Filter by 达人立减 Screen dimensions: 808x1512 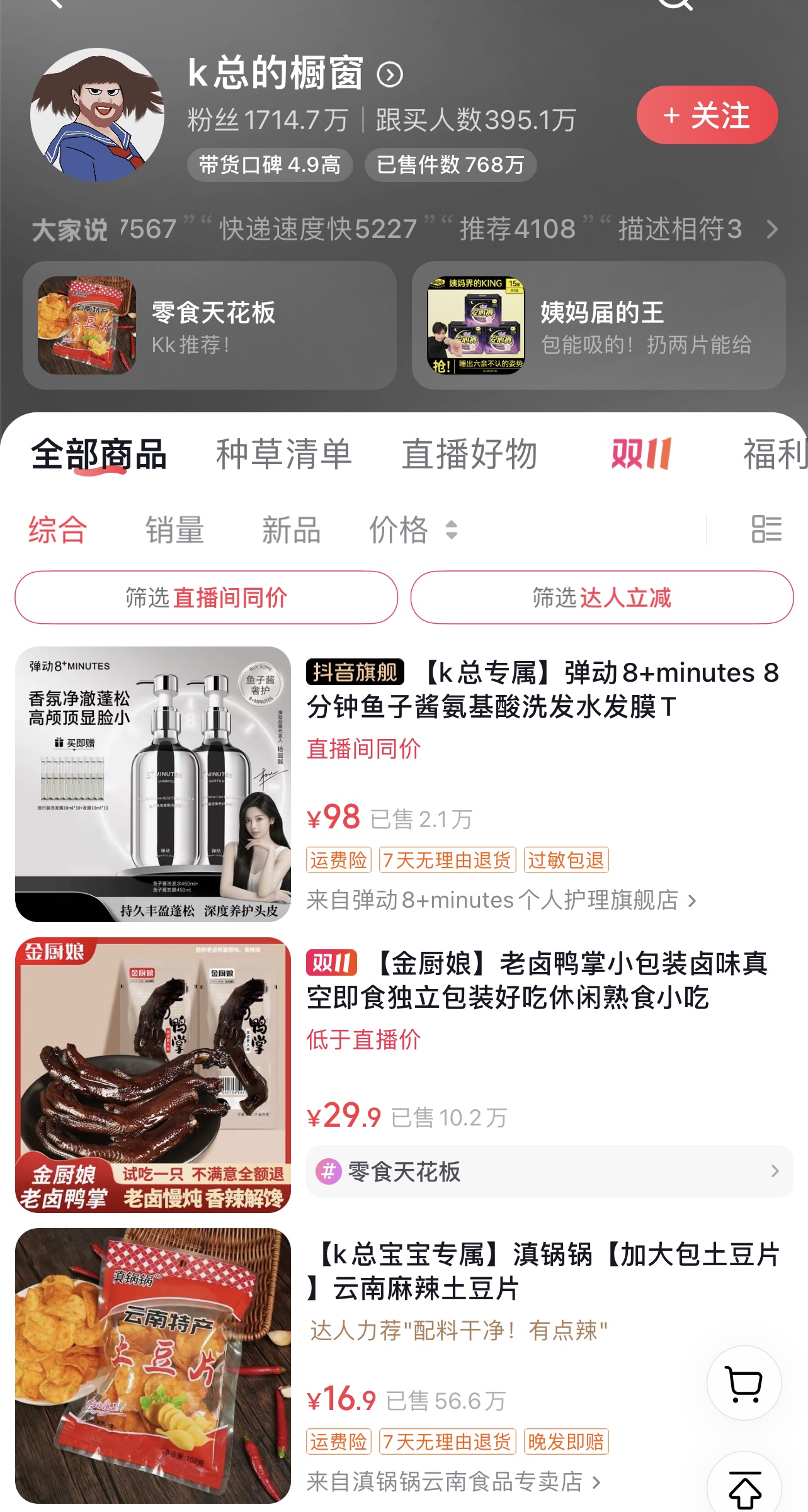(x=602, y=597)
